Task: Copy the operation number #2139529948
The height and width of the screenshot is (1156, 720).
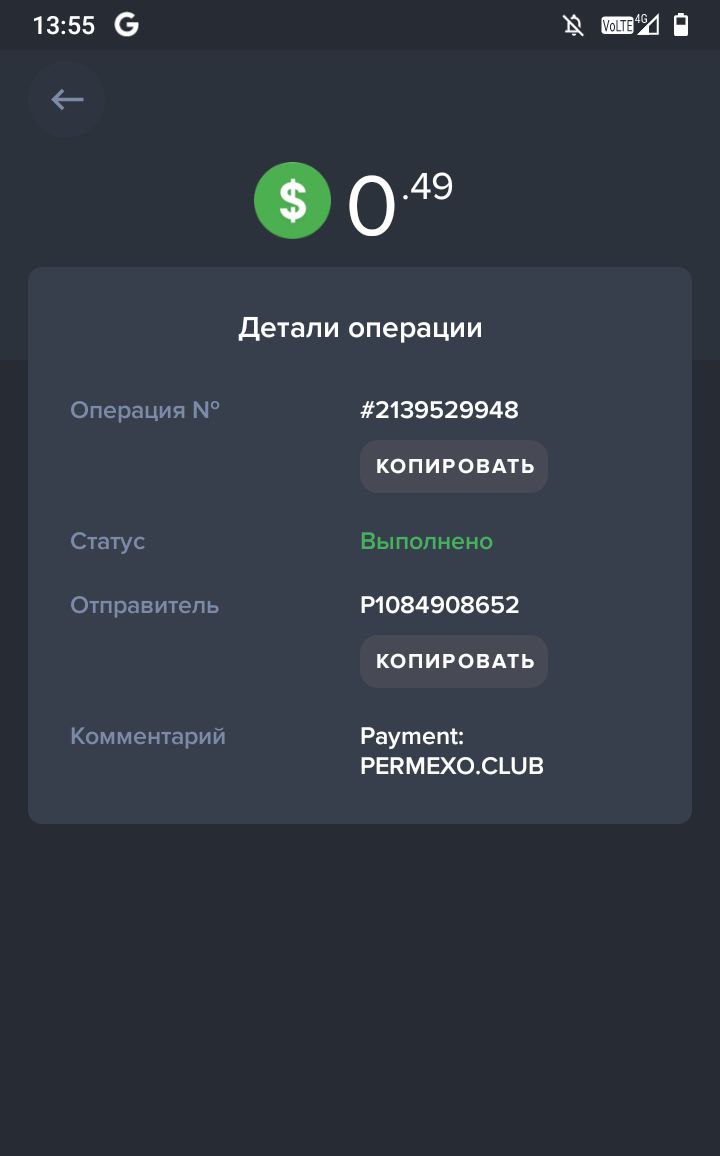Action: (453, 466)
